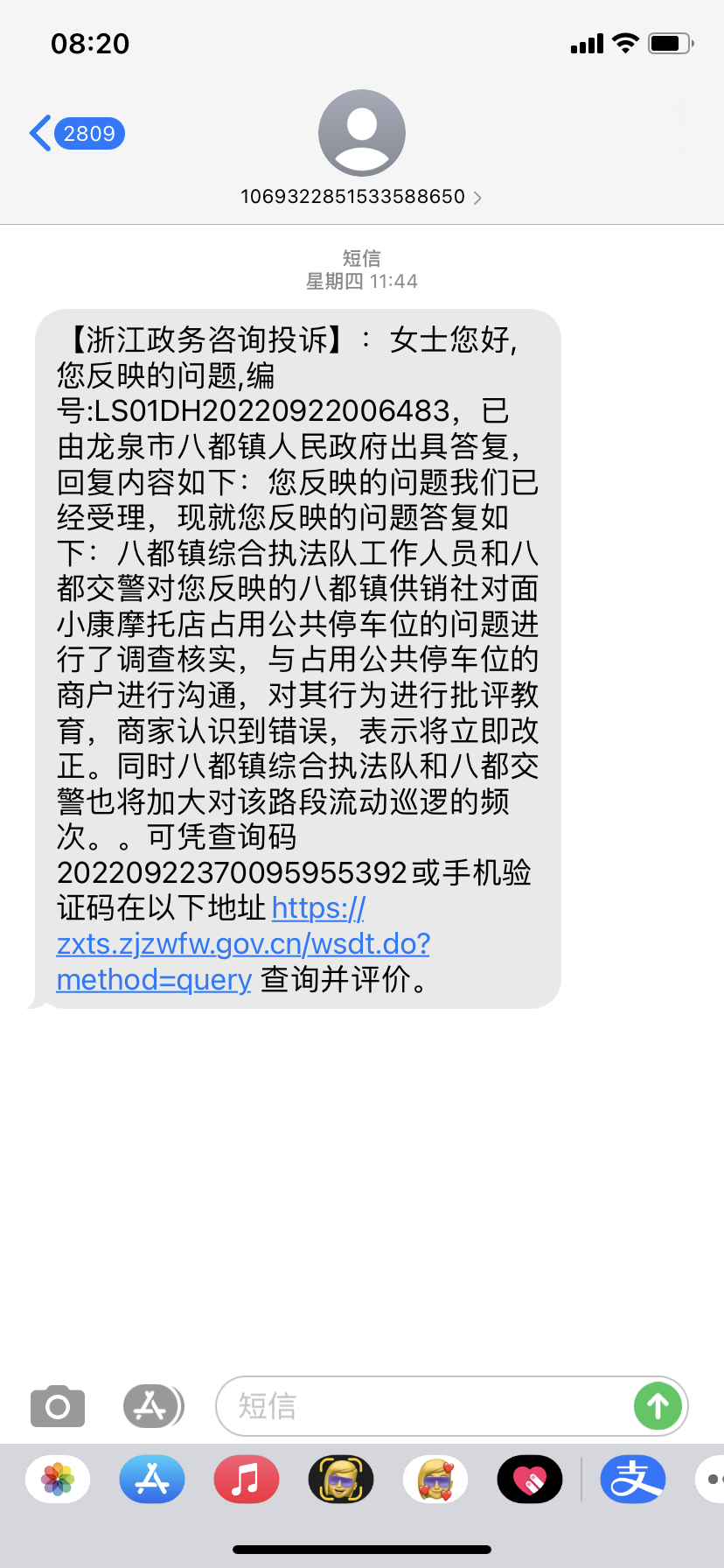
Task: Open the camera to attach a photo
Action: [x=58, y=1407]
